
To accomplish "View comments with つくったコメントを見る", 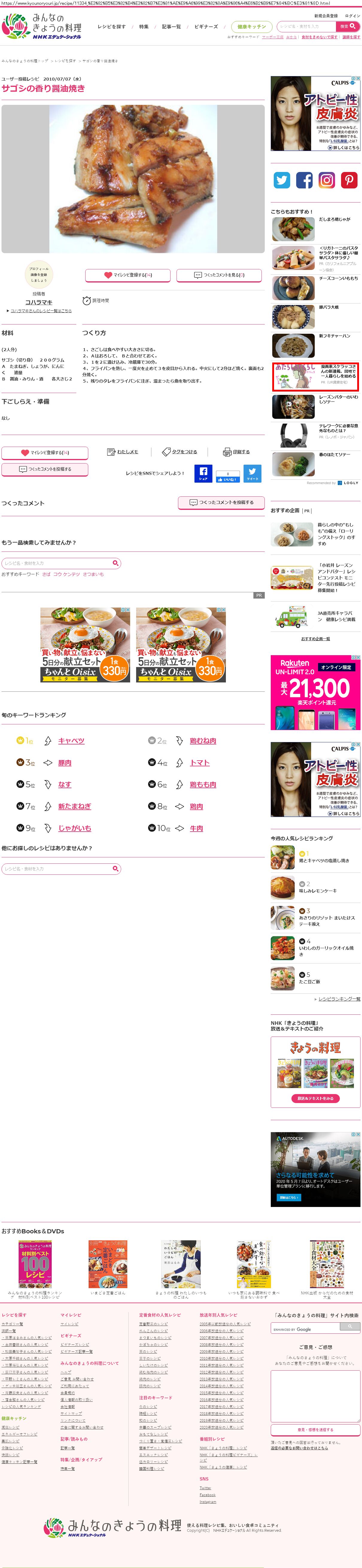I will tap(219, 275).
